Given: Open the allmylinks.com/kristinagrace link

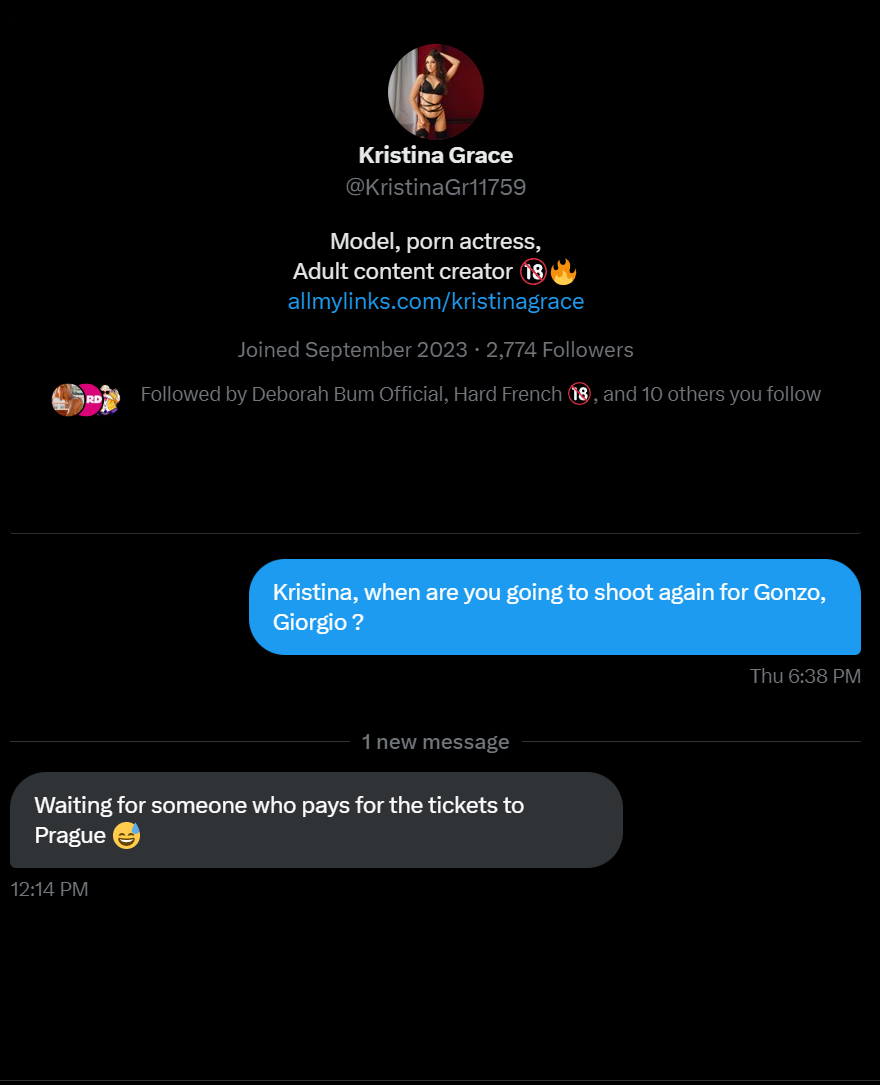Looking at the screenshot, I should [x=435, y=301].
